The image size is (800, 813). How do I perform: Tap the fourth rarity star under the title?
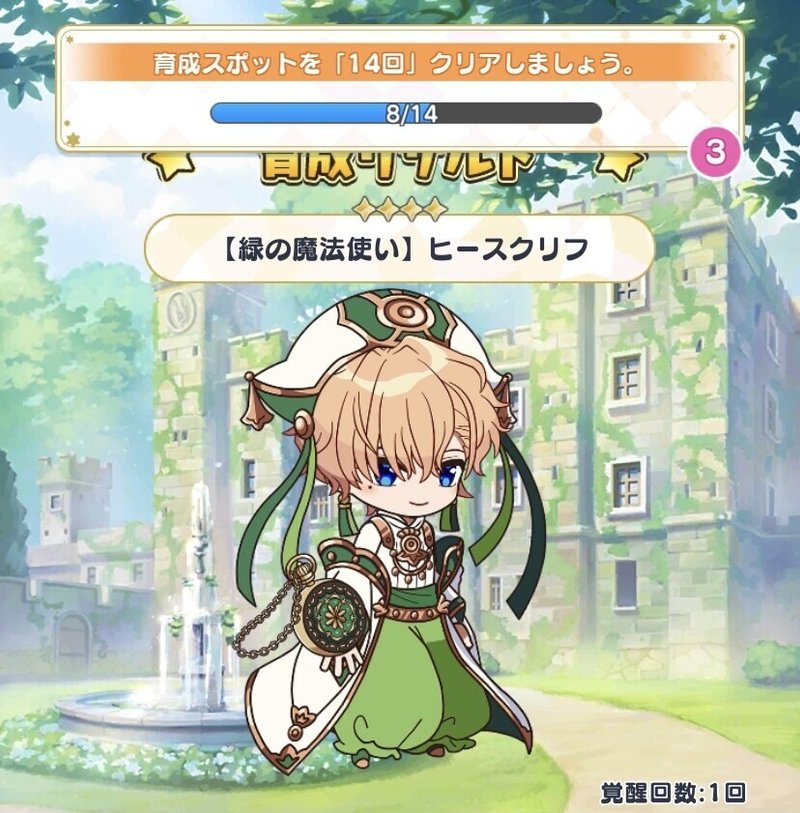click(436, 210)
